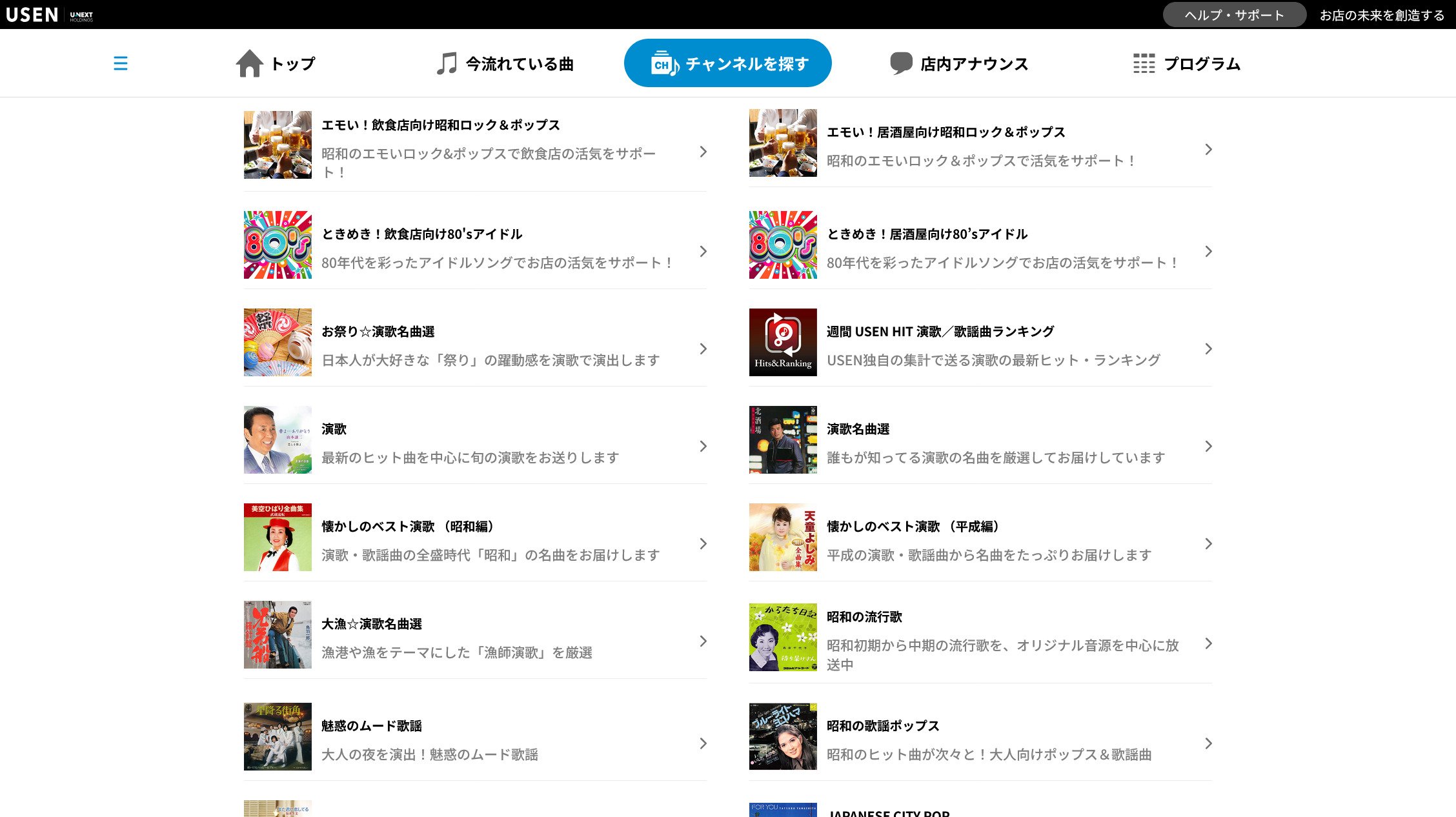Open 昭和の流行歌 channel
The image size is (1456, 817).
click(x=980, y=640)
